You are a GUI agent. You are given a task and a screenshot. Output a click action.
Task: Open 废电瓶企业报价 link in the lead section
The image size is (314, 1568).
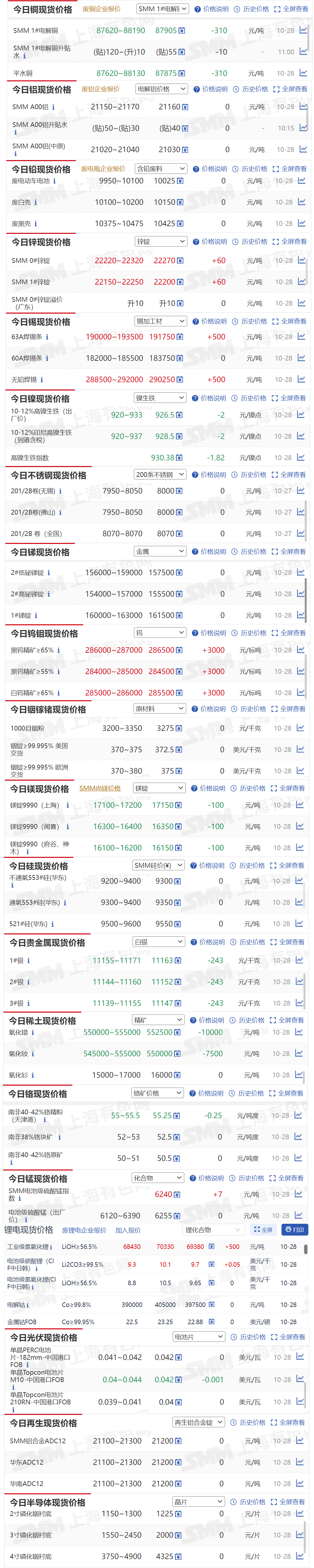point(103,169)
